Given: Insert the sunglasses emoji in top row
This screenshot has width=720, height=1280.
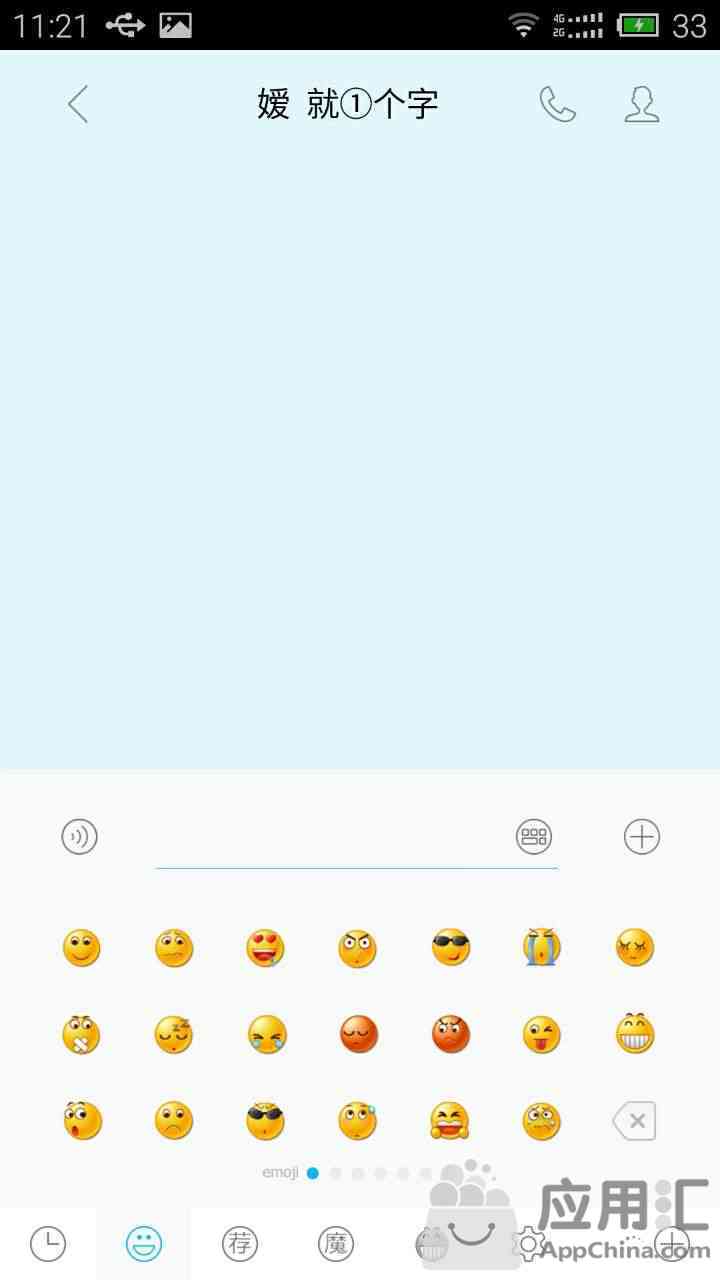Looking at the screenshot, I should [450, 948].
